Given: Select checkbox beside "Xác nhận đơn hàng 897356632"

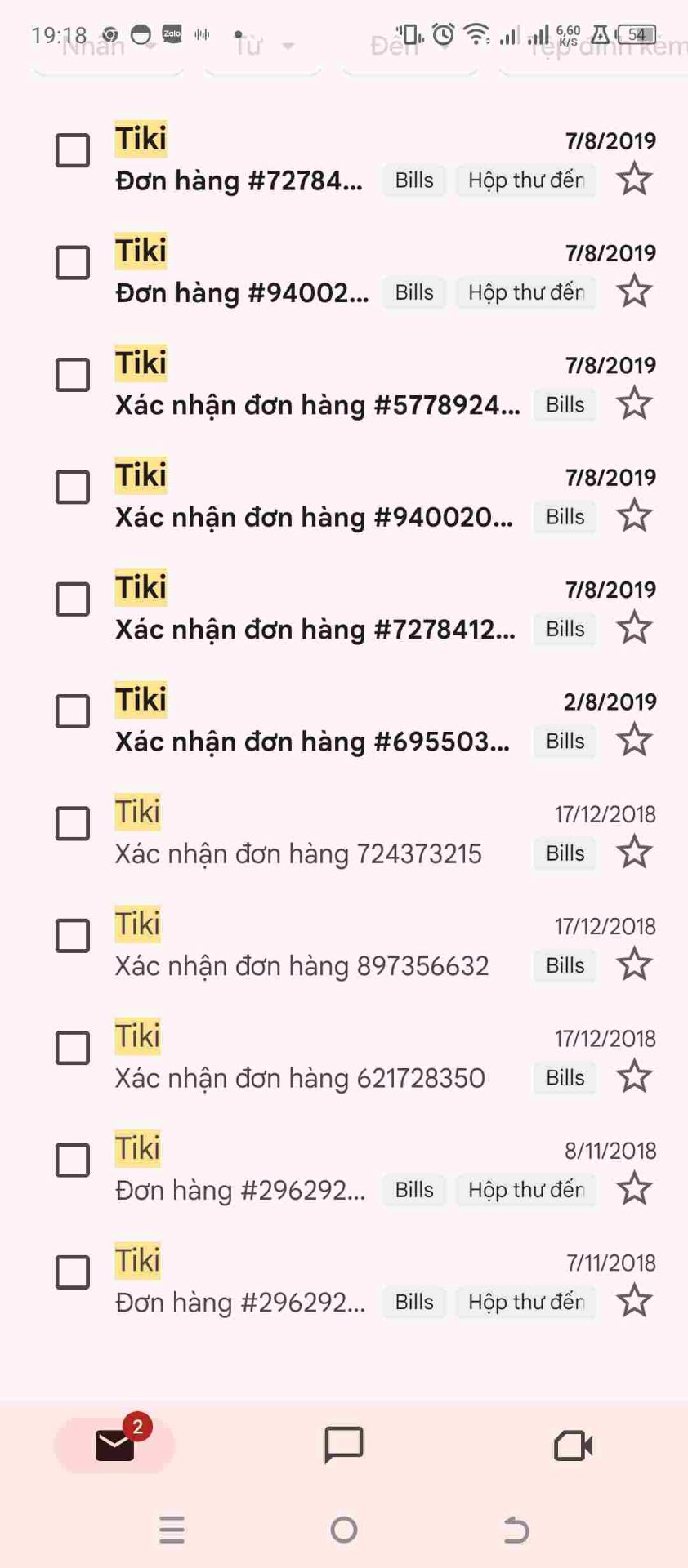Looking at the screenshot, I should [x=72, y=935].
